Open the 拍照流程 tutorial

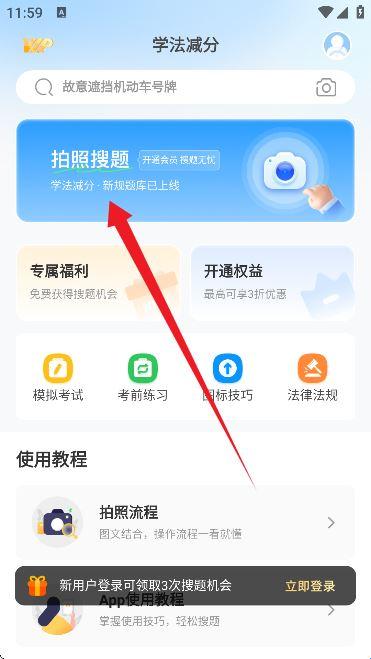pos(185,522)
